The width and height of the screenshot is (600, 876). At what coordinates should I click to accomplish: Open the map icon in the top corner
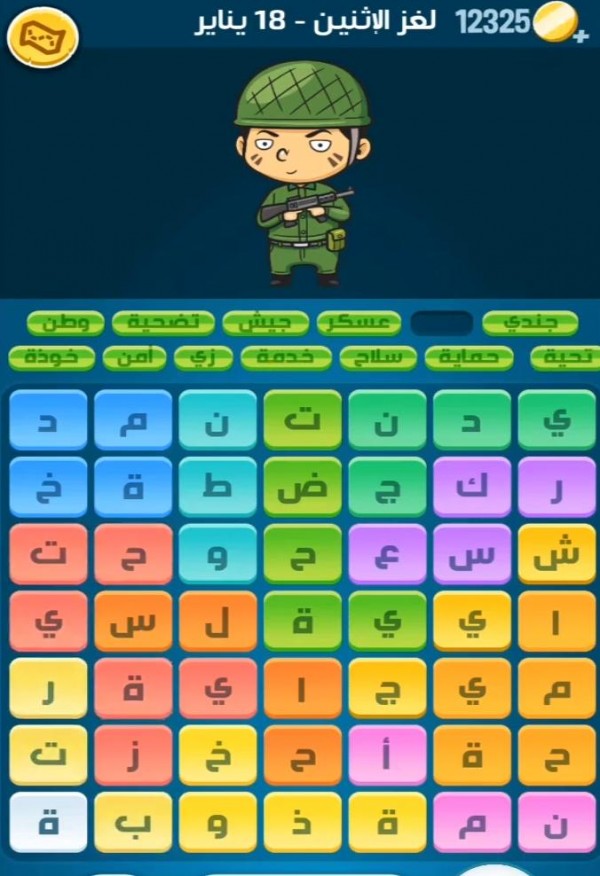[43, 37]
